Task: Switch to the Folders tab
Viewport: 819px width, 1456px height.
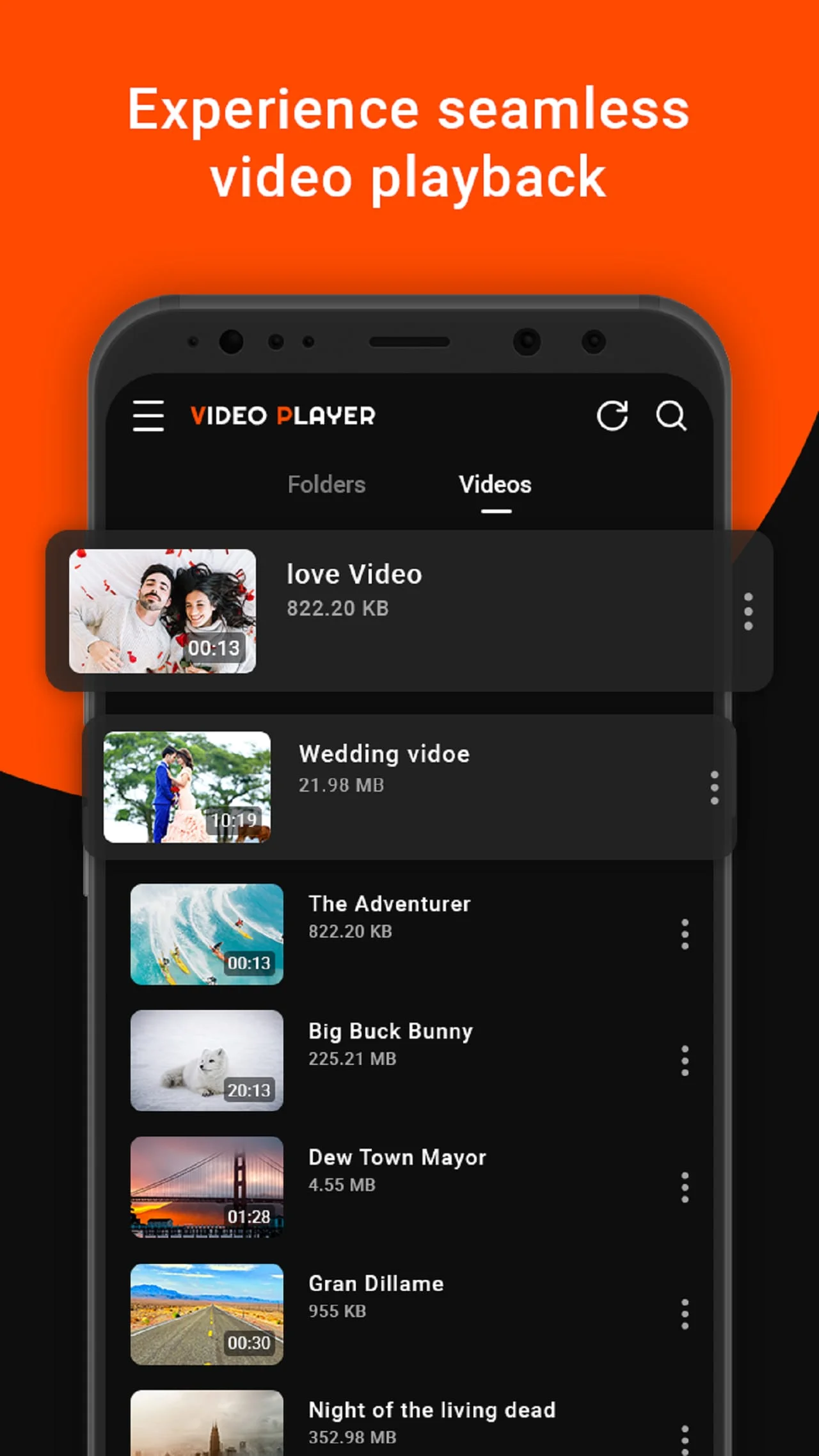Action: click(326, 484)
